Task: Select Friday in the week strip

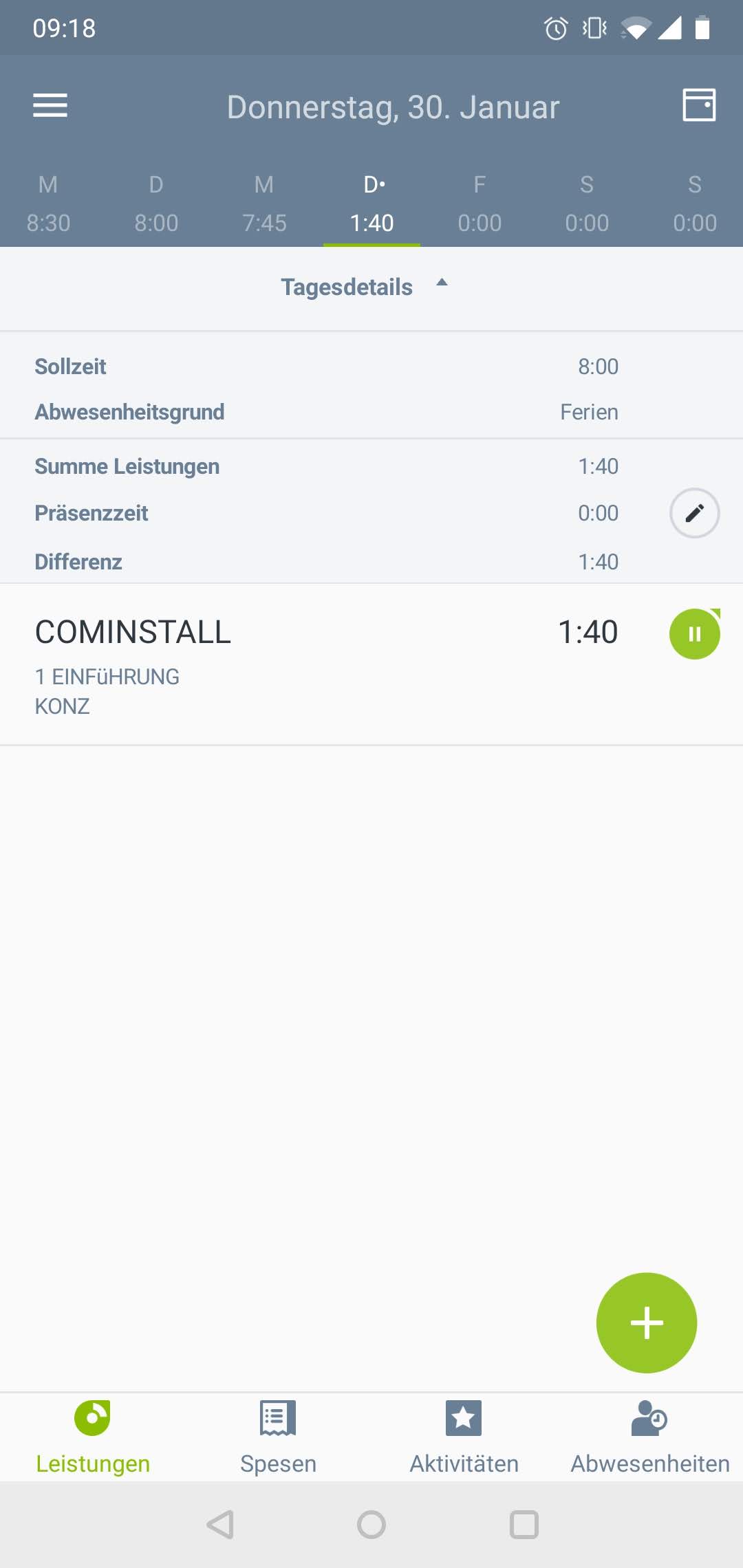Action: (x=480, y=204)
